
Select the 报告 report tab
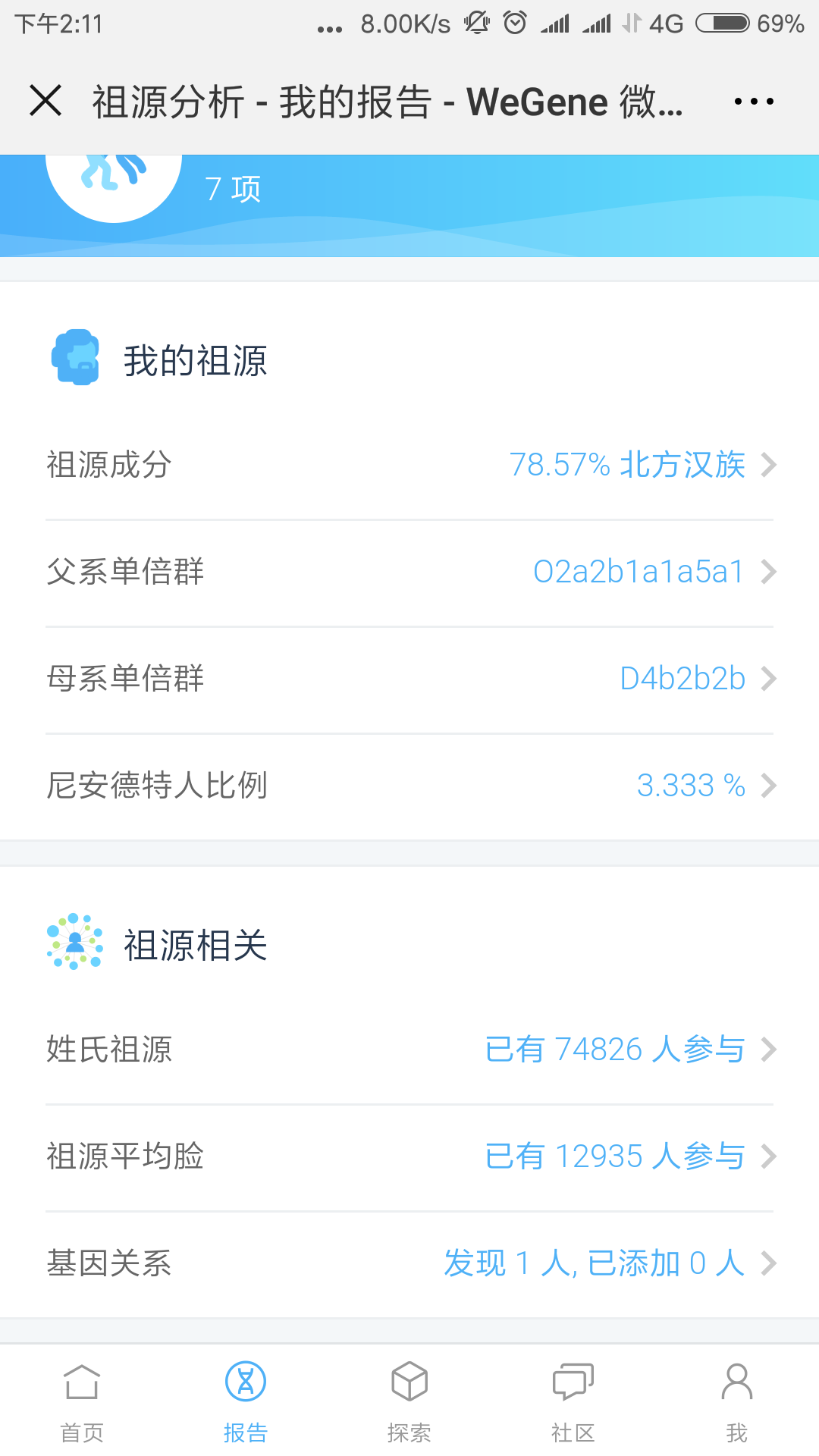pyautogui.click(x=246, y=1401)
